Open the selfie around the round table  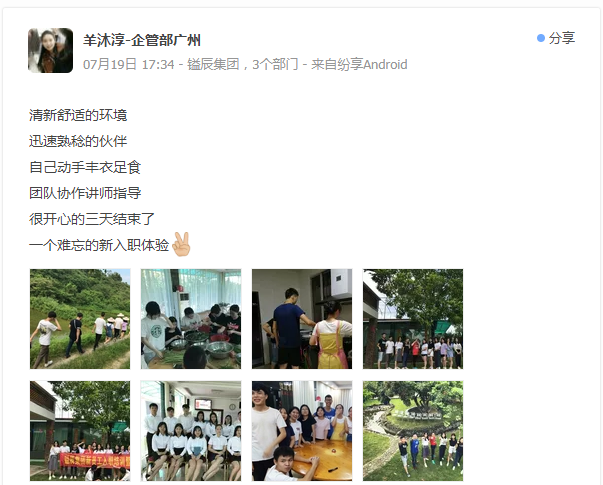(302, 431)
